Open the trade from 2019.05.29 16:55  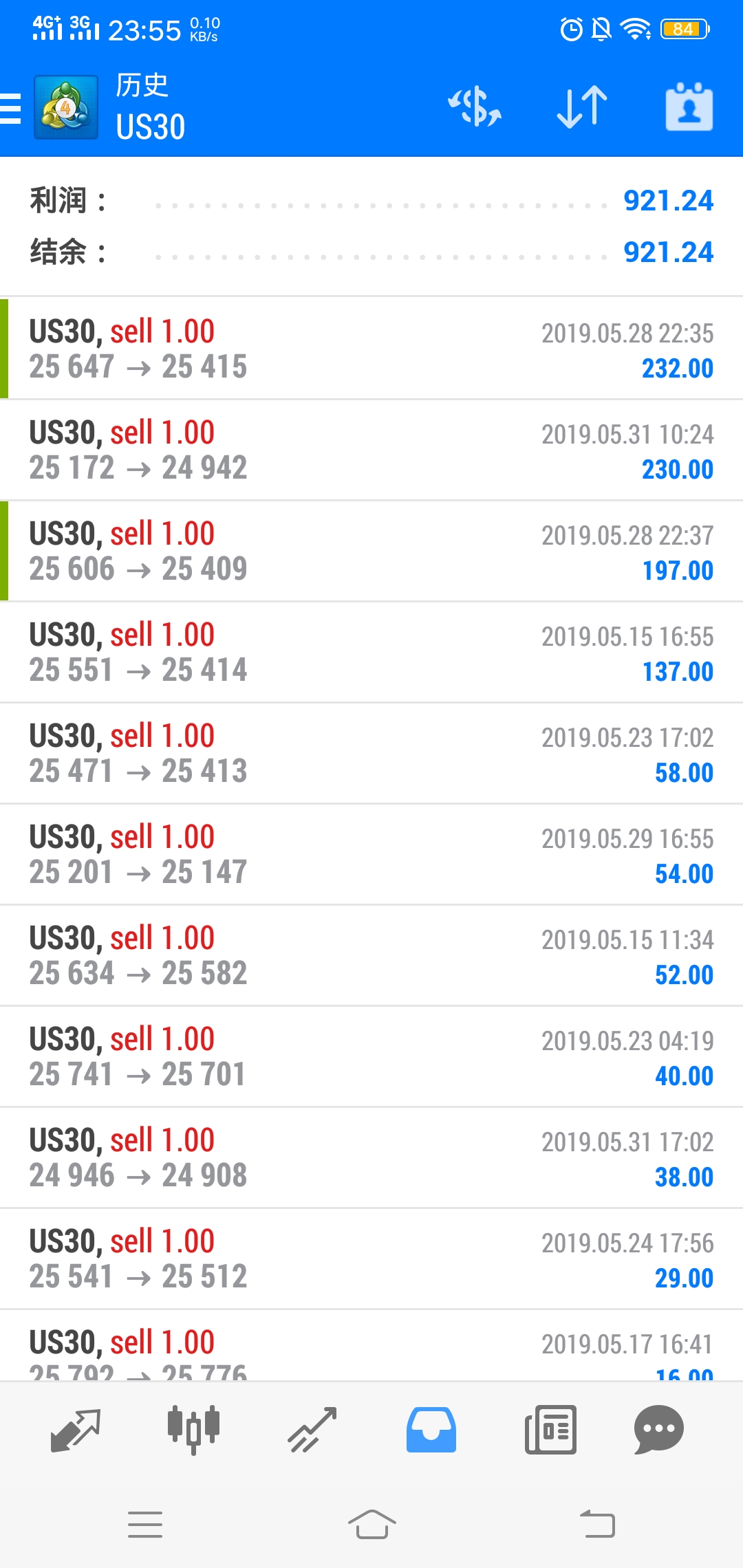pos(371,854)
